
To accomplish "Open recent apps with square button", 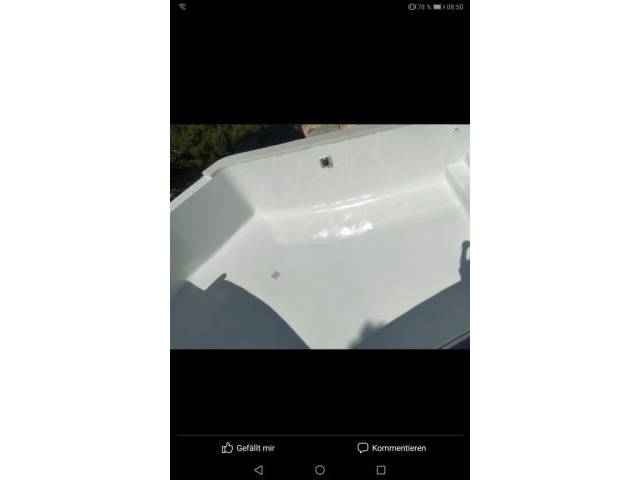I will coord(381,469).
